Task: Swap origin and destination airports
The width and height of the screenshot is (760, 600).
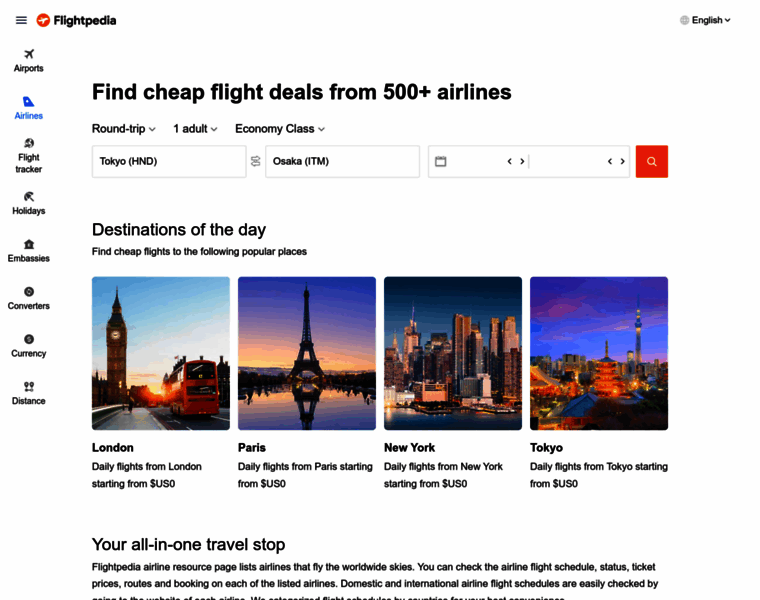Action: [255, 161]
